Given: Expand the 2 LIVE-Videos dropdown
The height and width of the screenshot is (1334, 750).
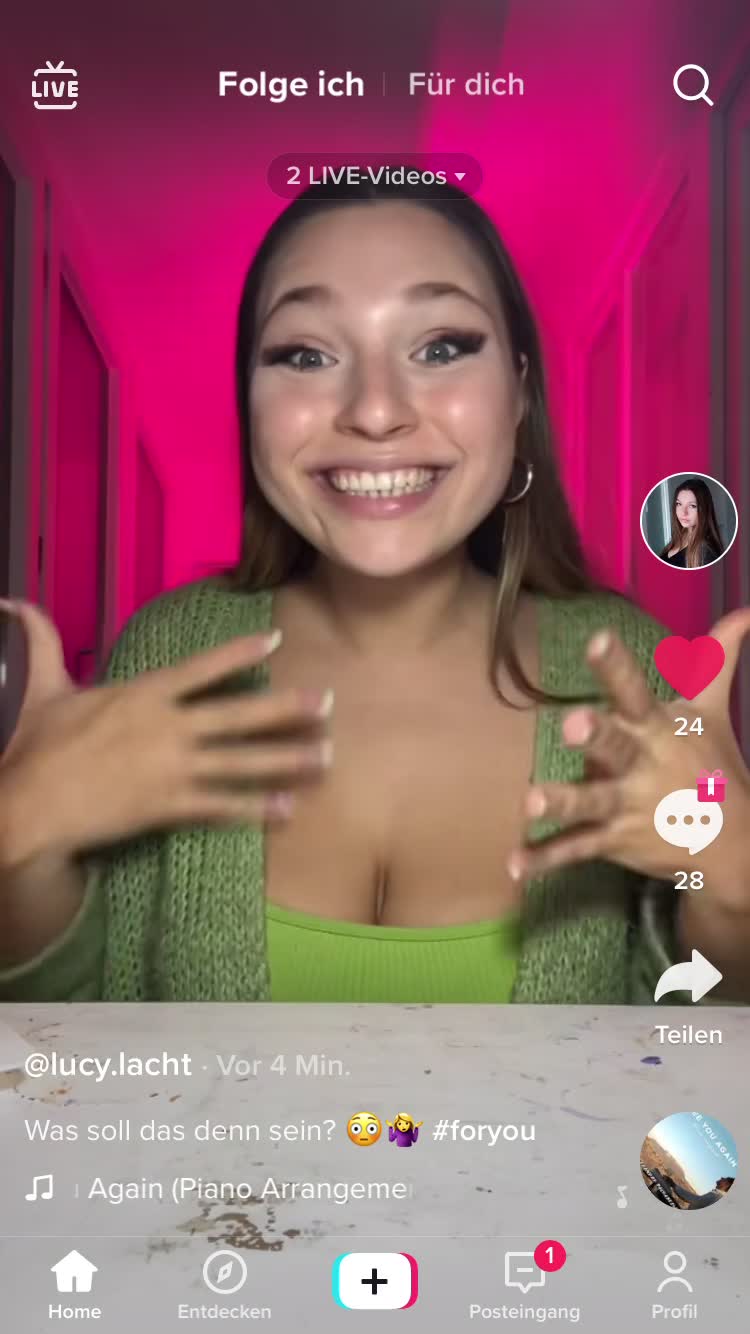Looking at the screenshot, I should pyautogui.click(x=375, y=176).
